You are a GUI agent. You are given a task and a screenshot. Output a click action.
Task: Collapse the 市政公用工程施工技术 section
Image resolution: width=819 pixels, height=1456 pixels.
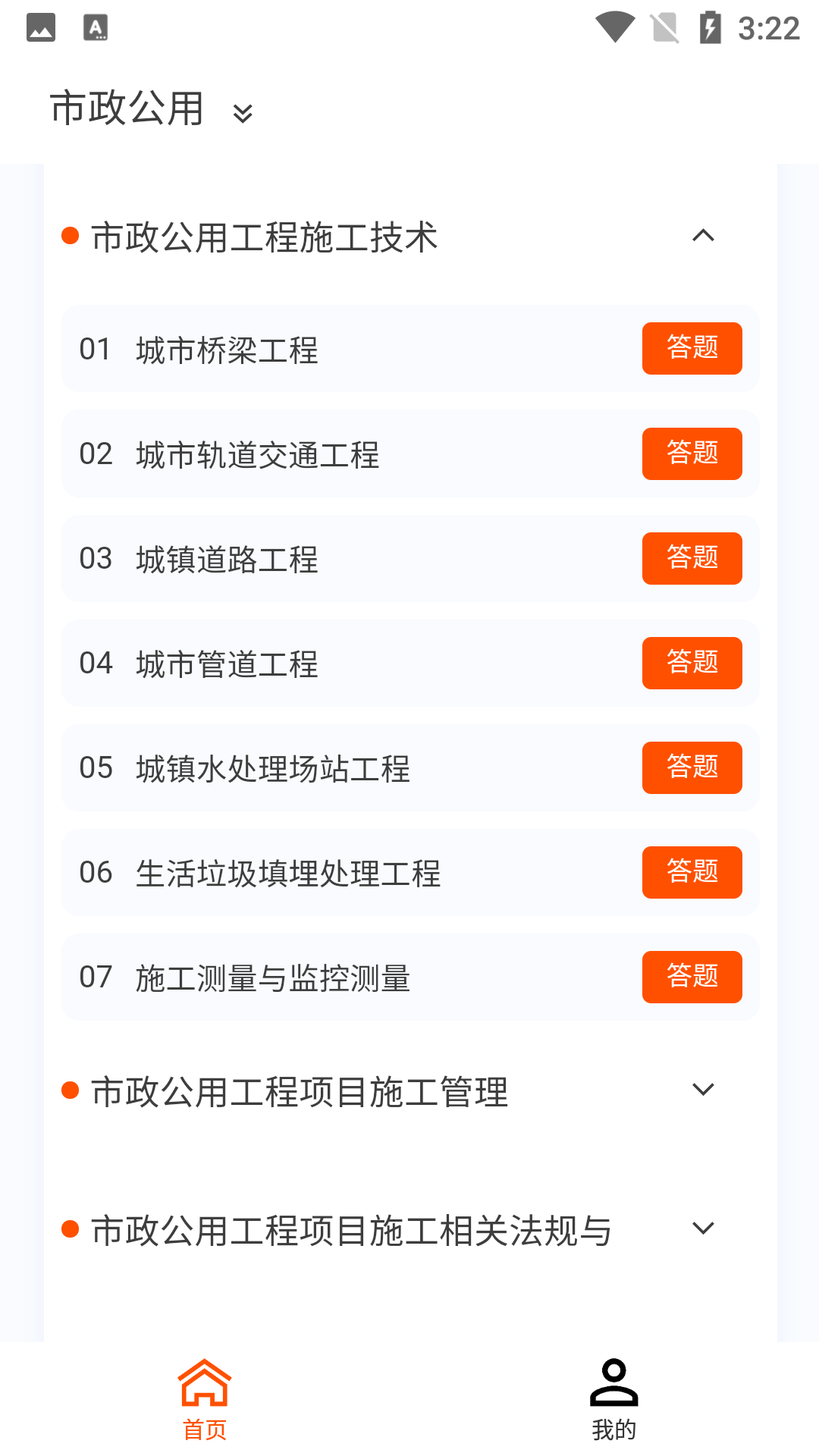tap(703, 236)
